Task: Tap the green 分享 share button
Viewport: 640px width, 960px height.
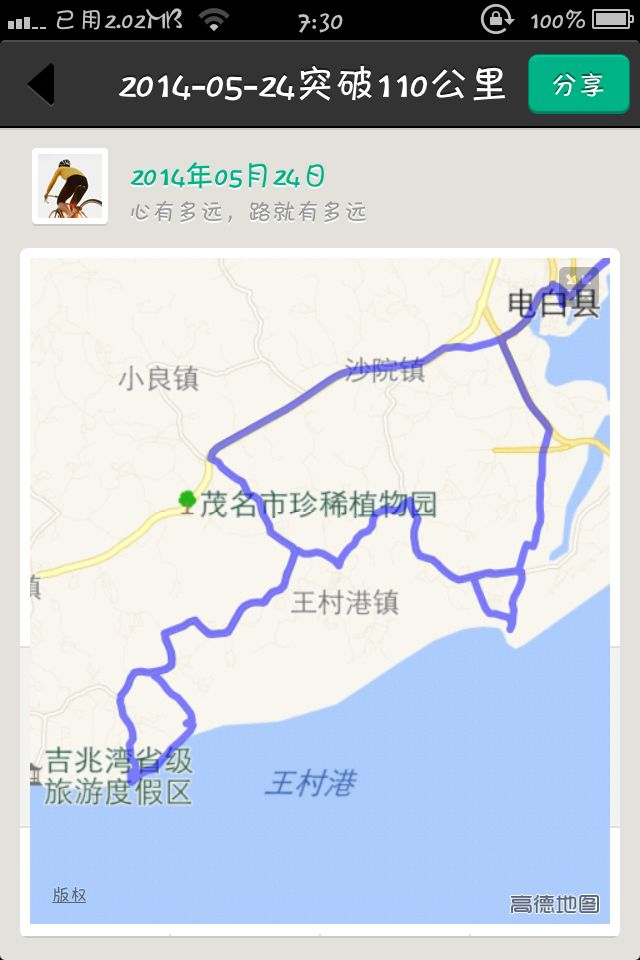Action: click(578, 85)
